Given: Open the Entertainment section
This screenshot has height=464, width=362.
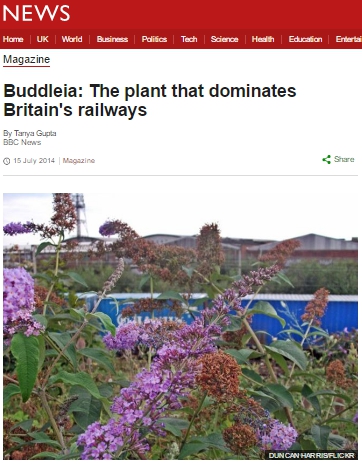Looking at the screenshot, I should pos(349,39).
